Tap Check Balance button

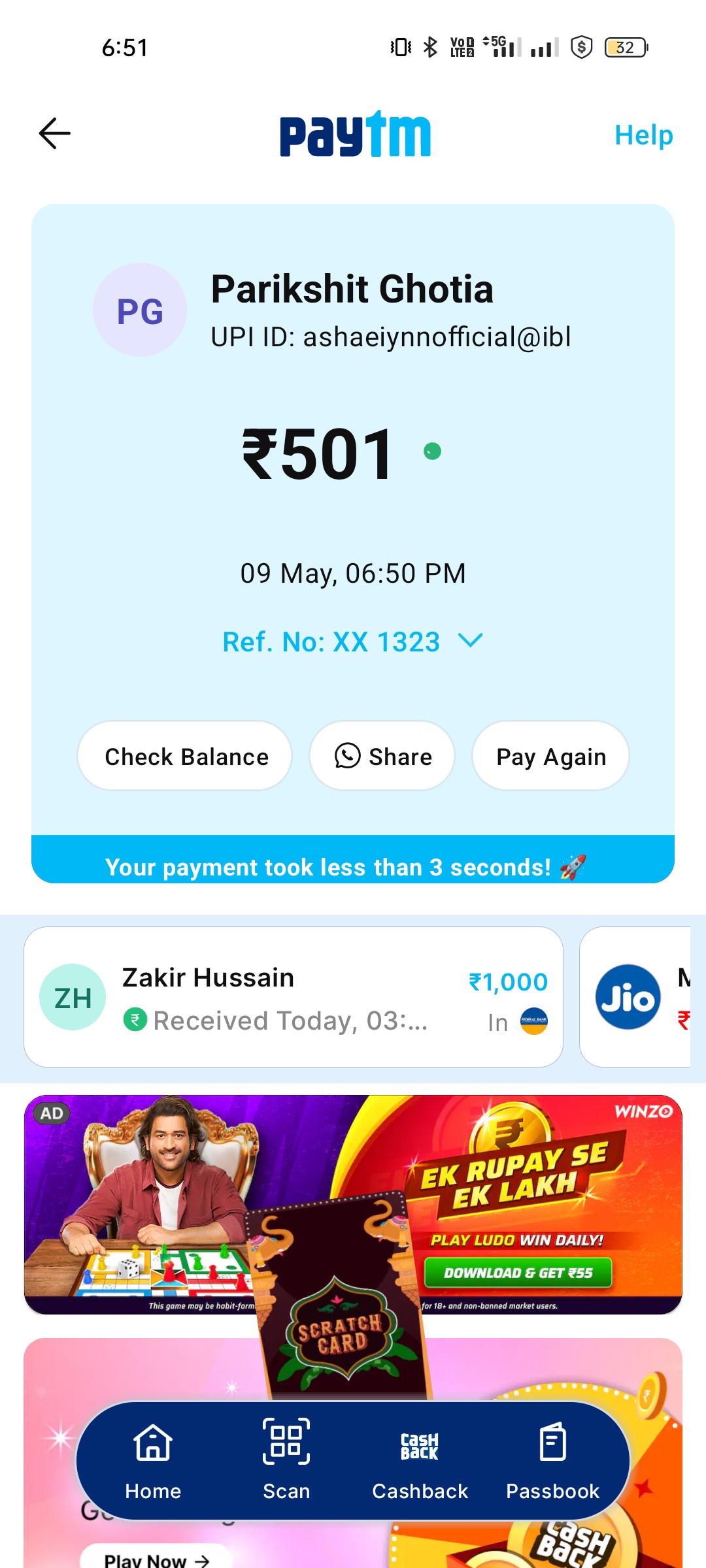(x=185, y=756)
